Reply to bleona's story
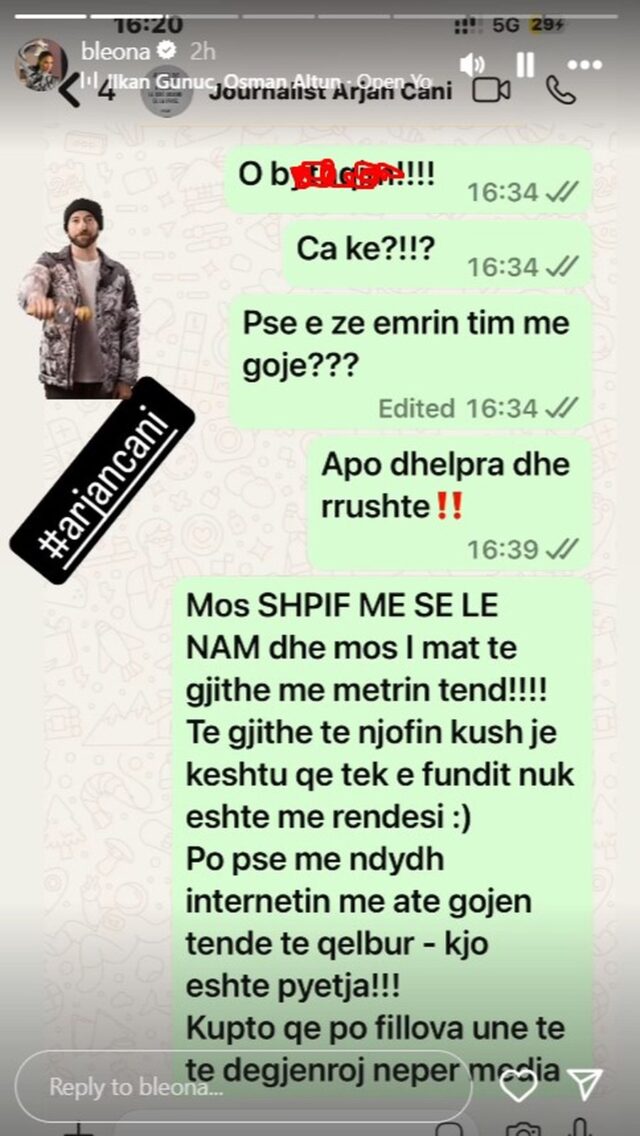The image size is (640, 1136). click(x=240, y=1086)
